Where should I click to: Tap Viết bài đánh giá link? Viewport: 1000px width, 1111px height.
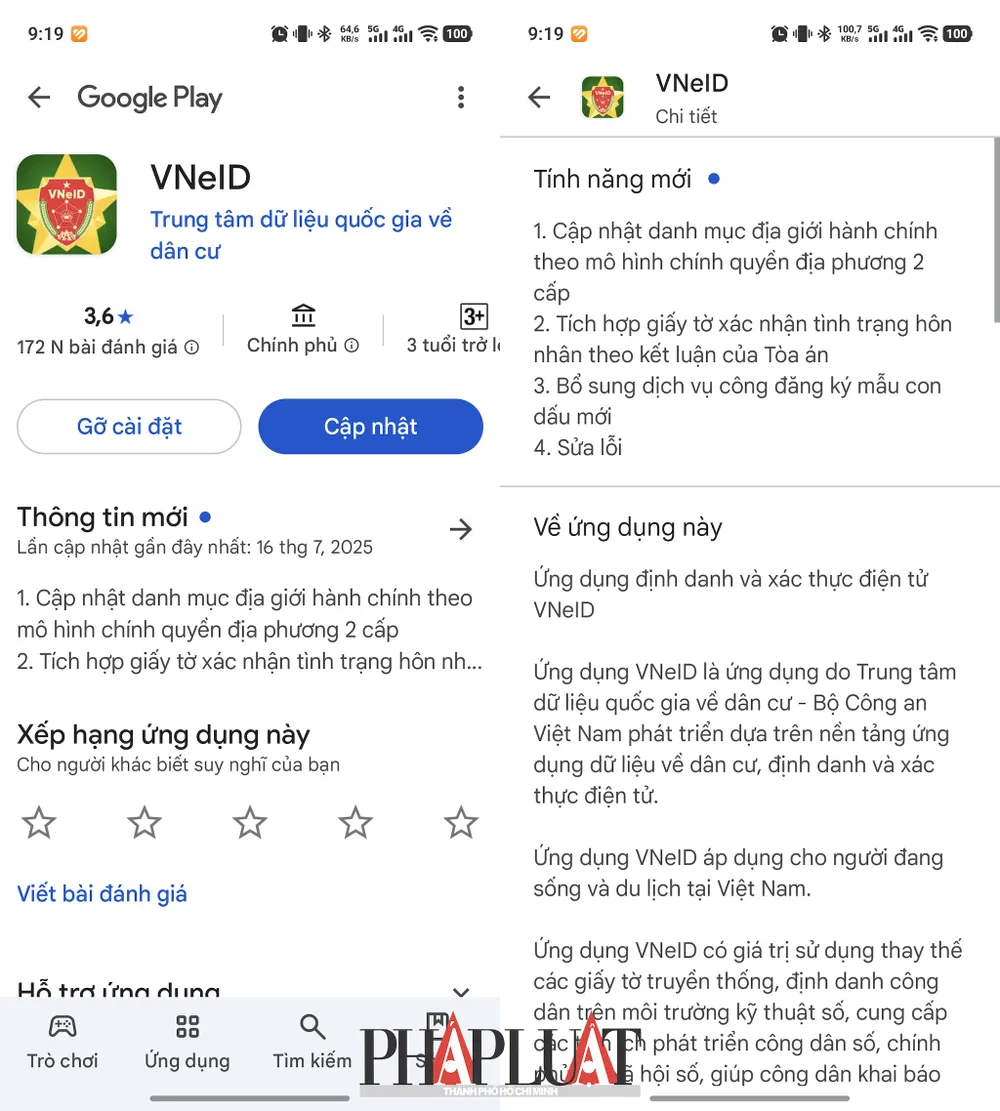[102, 893]
